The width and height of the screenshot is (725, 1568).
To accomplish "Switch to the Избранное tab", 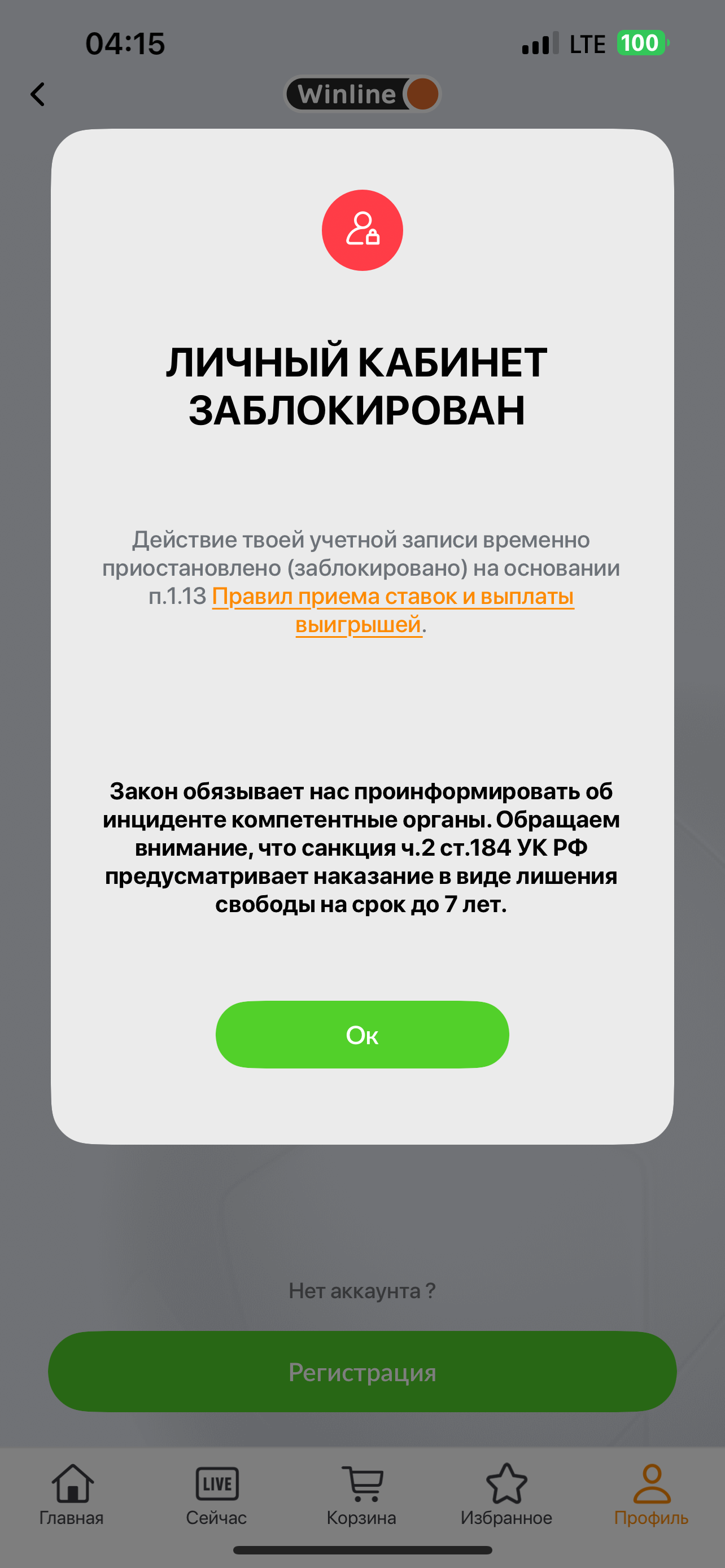I will point(506,1495).
